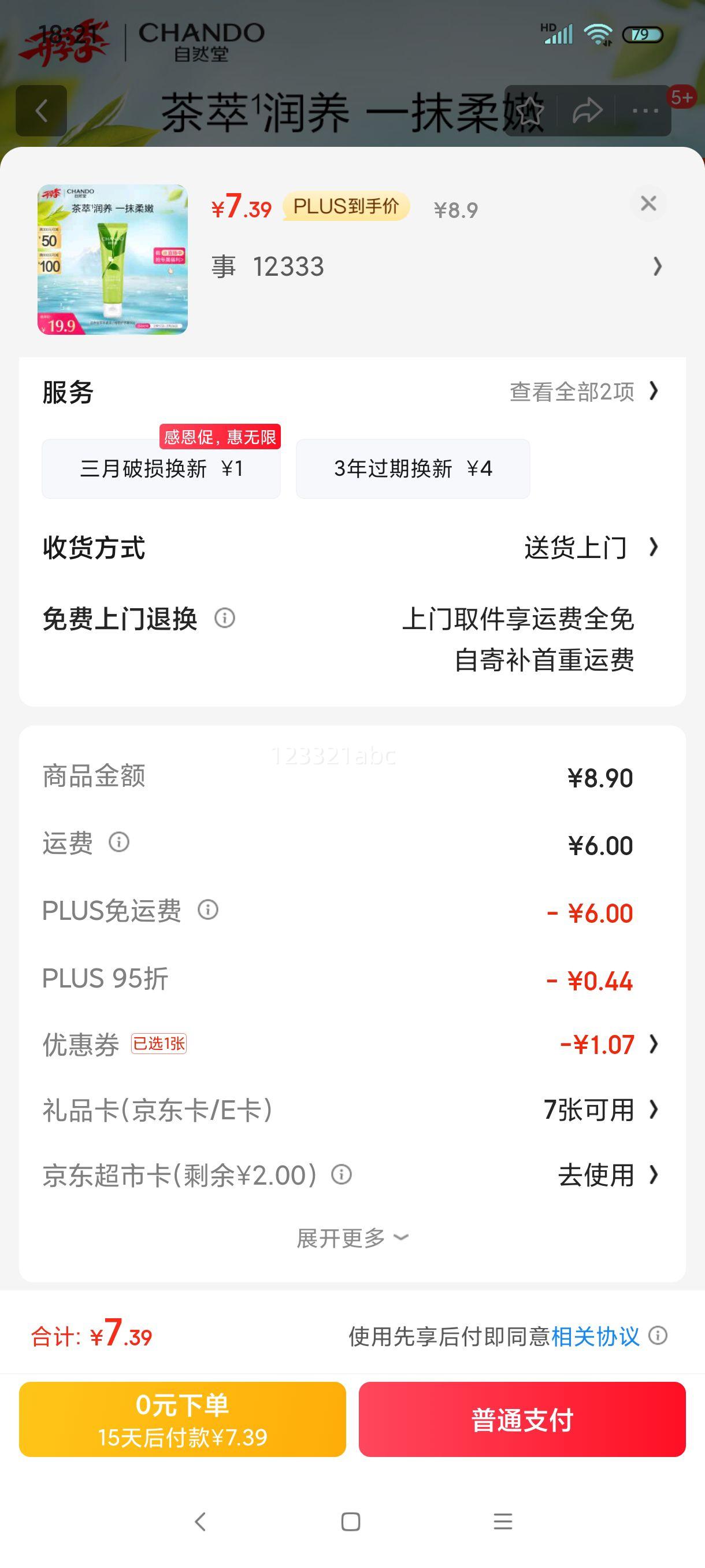
Task: Show info about 免费上门退换
Action: click(224, 619)
